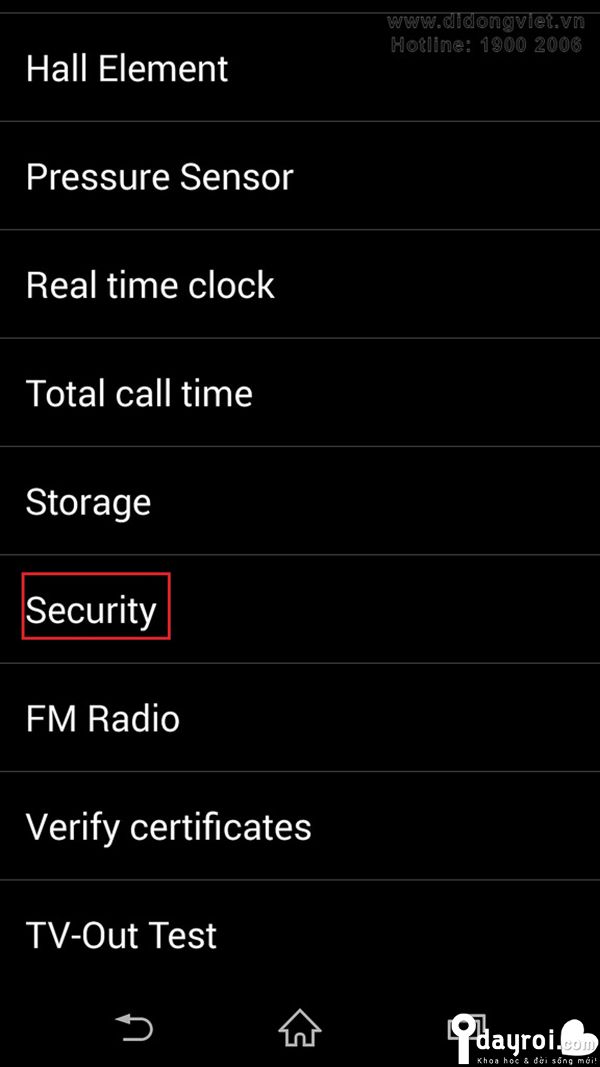The width and height of the screenshot is (600, 1067).
Task: View Total call time
Action: [x=139, y=393]
